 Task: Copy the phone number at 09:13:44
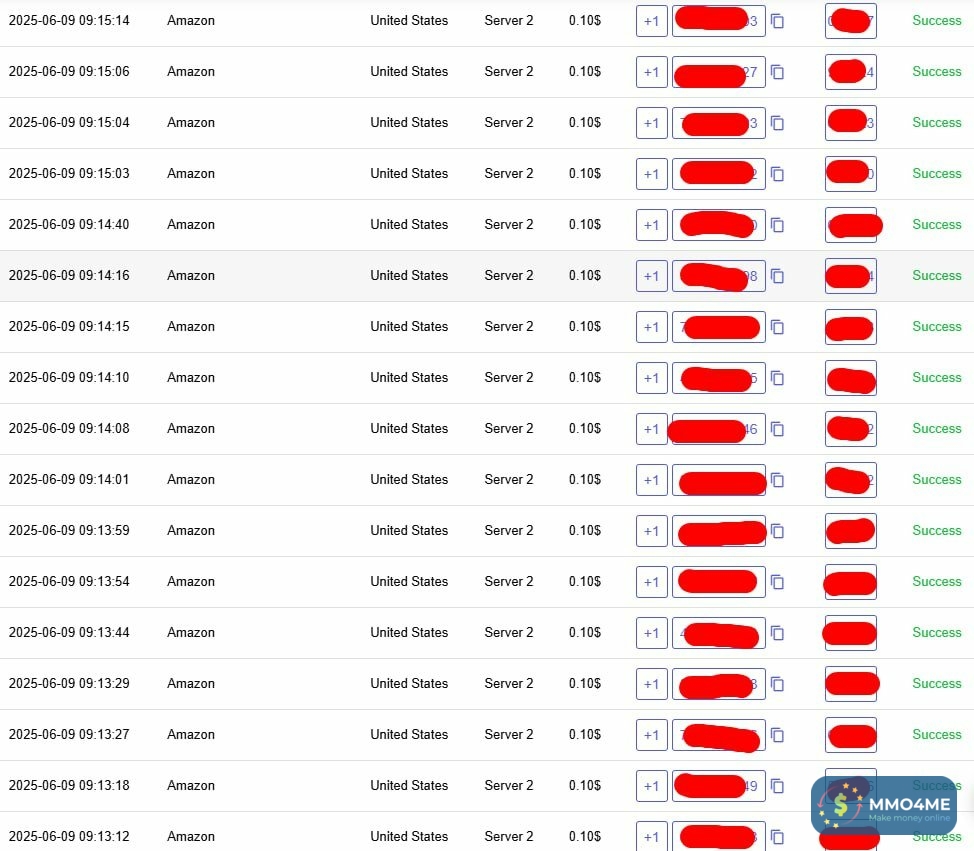[x=777, y=633]
